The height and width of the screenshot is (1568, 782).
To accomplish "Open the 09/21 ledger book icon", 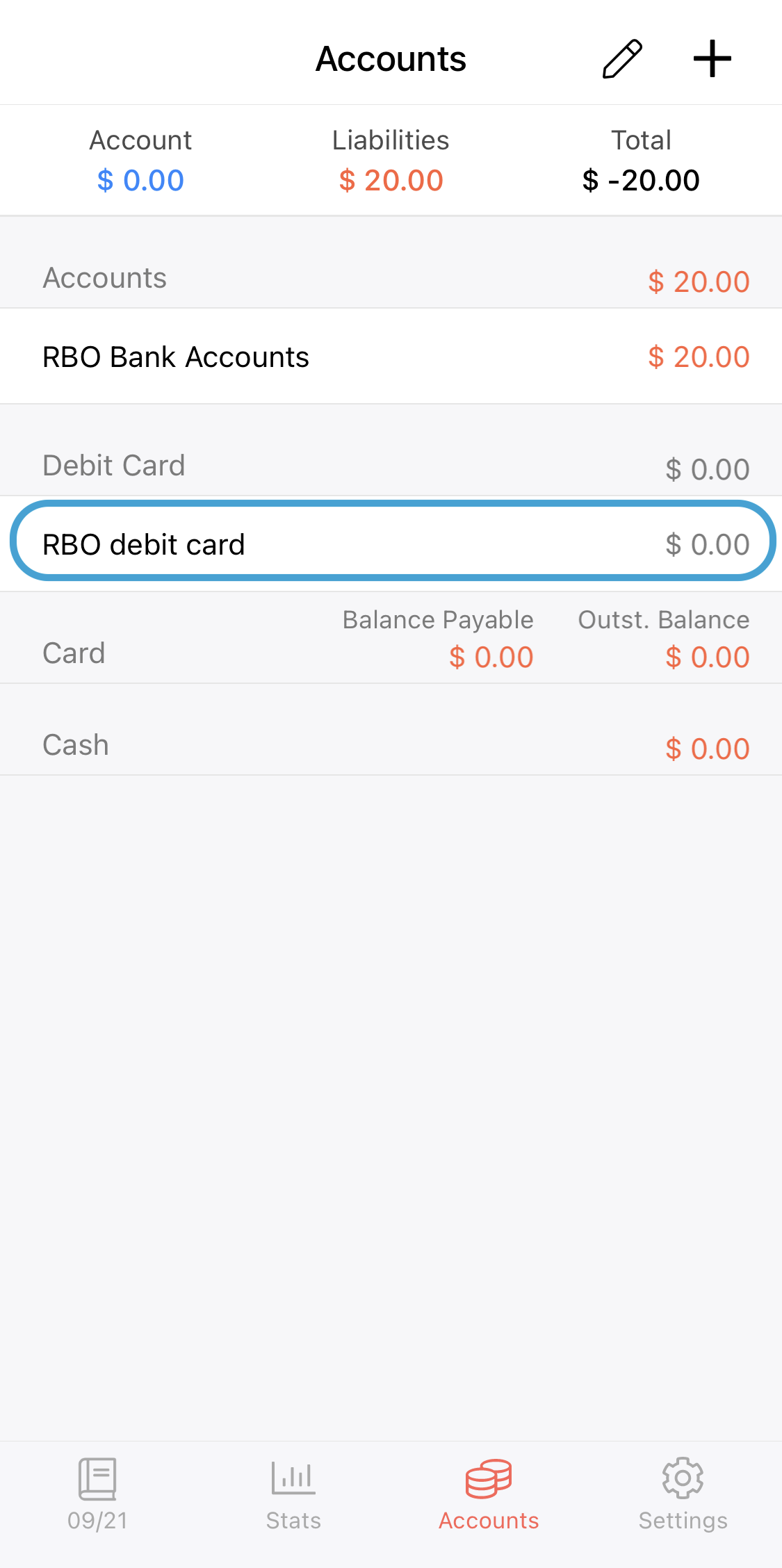I will coord(97,1489).
